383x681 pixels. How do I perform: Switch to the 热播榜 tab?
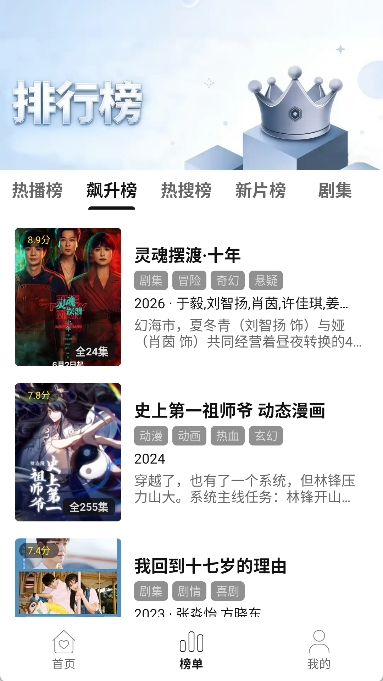point(37,190)
